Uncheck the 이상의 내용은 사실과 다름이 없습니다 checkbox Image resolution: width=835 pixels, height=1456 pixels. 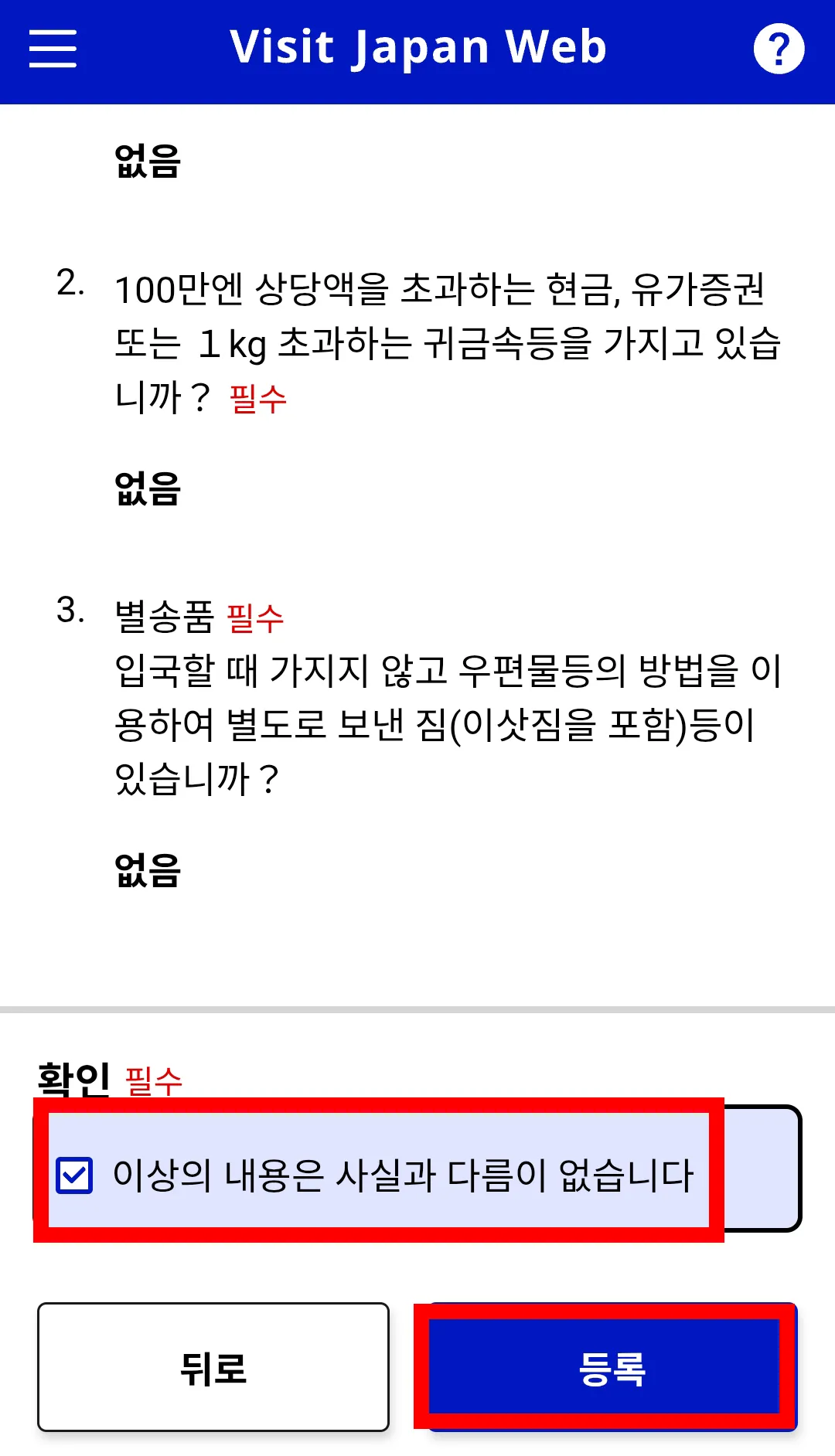click(75, 1175)
